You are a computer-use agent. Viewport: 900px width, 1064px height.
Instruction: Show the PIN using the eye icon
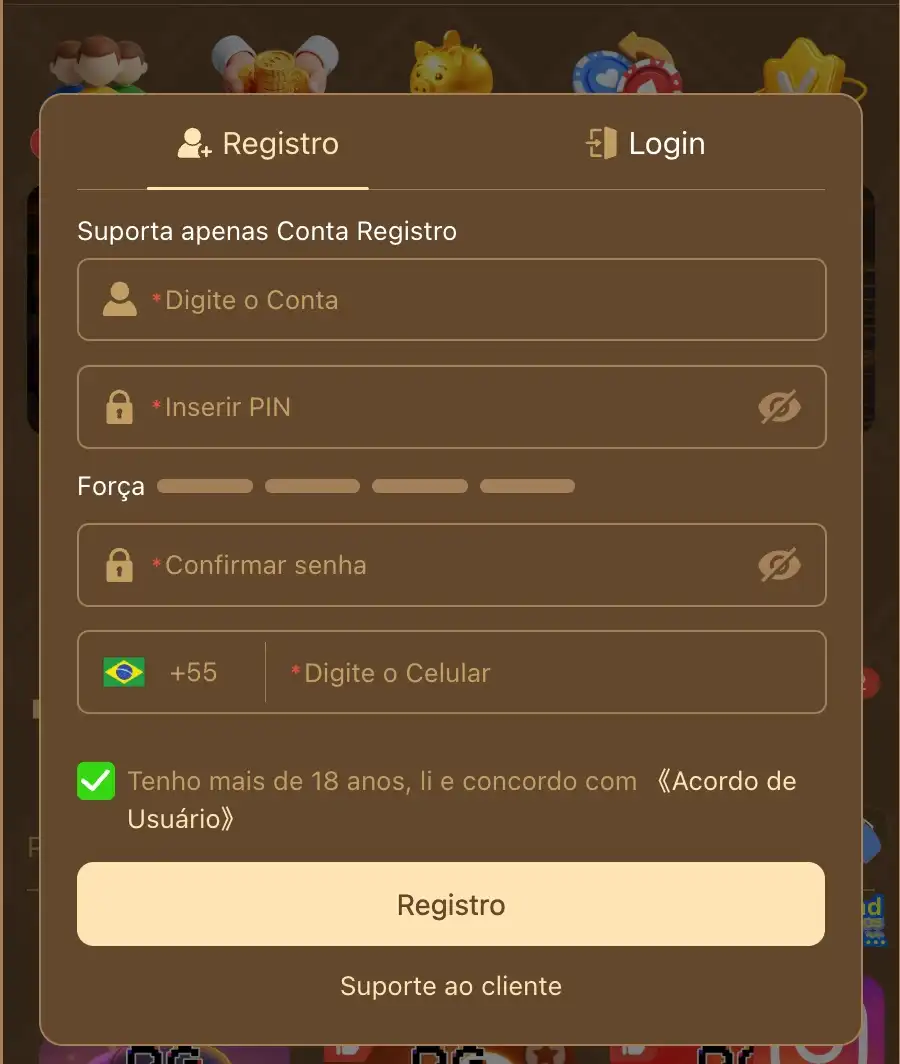click(779, 407)
